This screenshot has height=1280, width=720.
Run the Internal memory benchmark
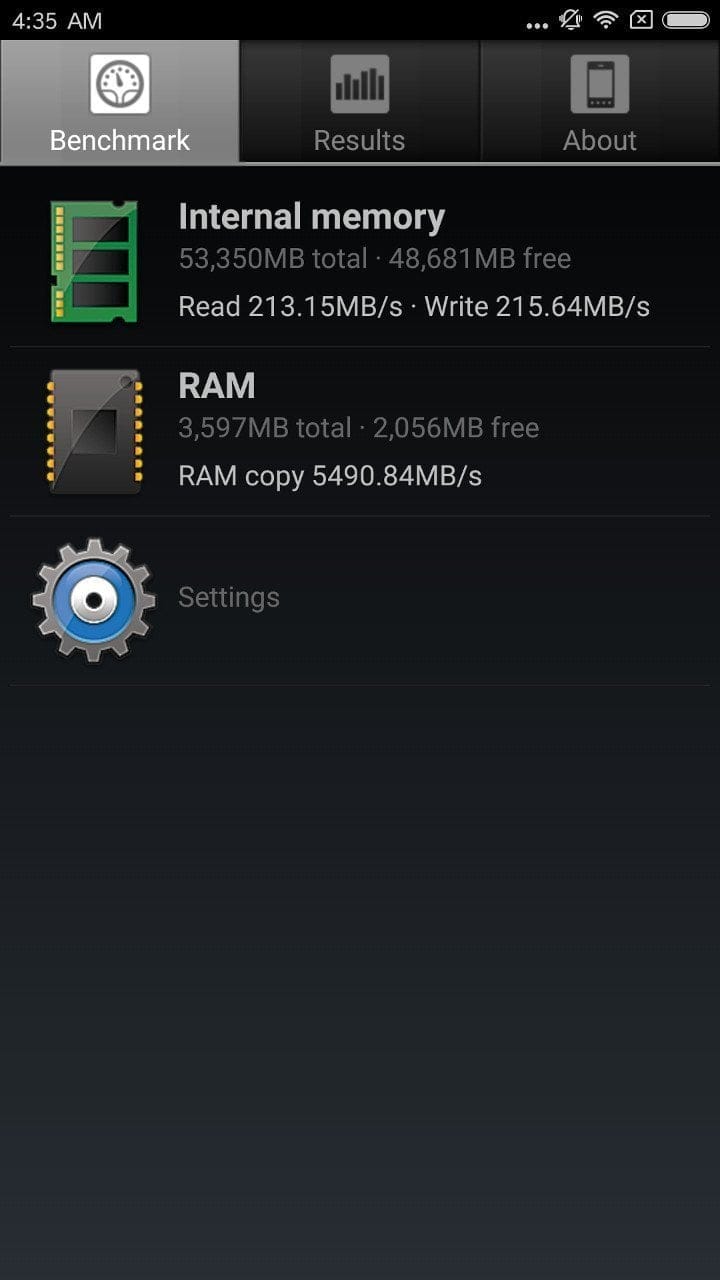click(x=360, y=263)
